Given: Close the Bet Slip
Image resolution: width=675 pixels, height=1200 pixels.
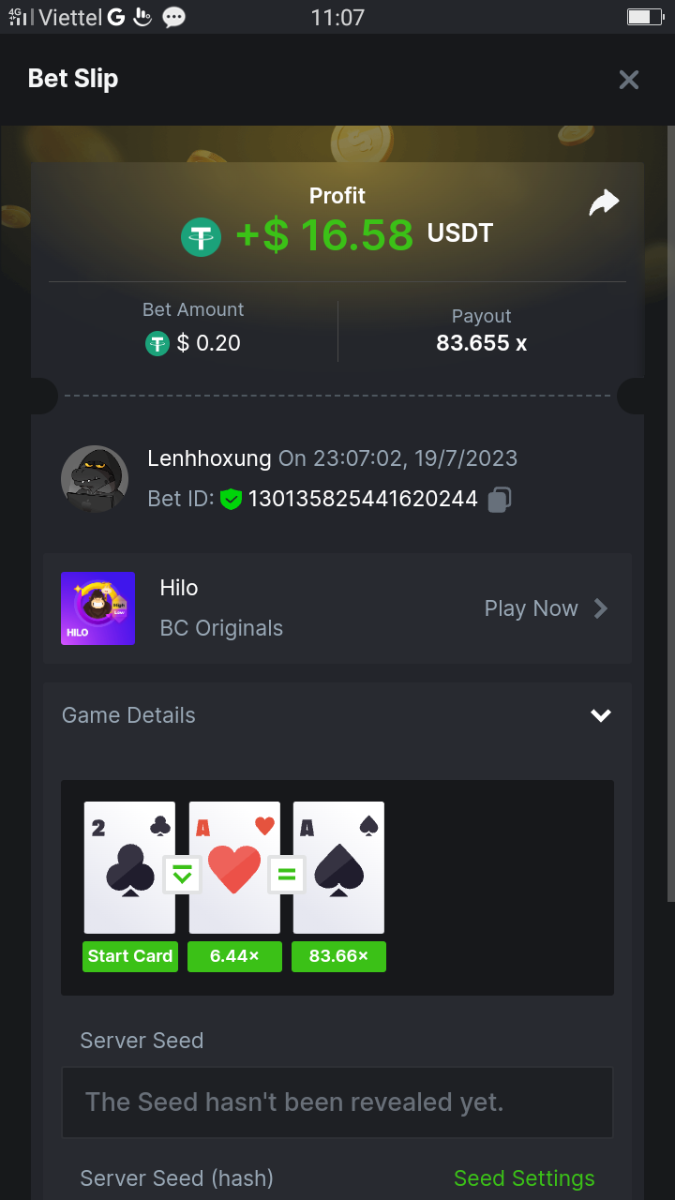Looking at the screenshot, I should (628, 80).
